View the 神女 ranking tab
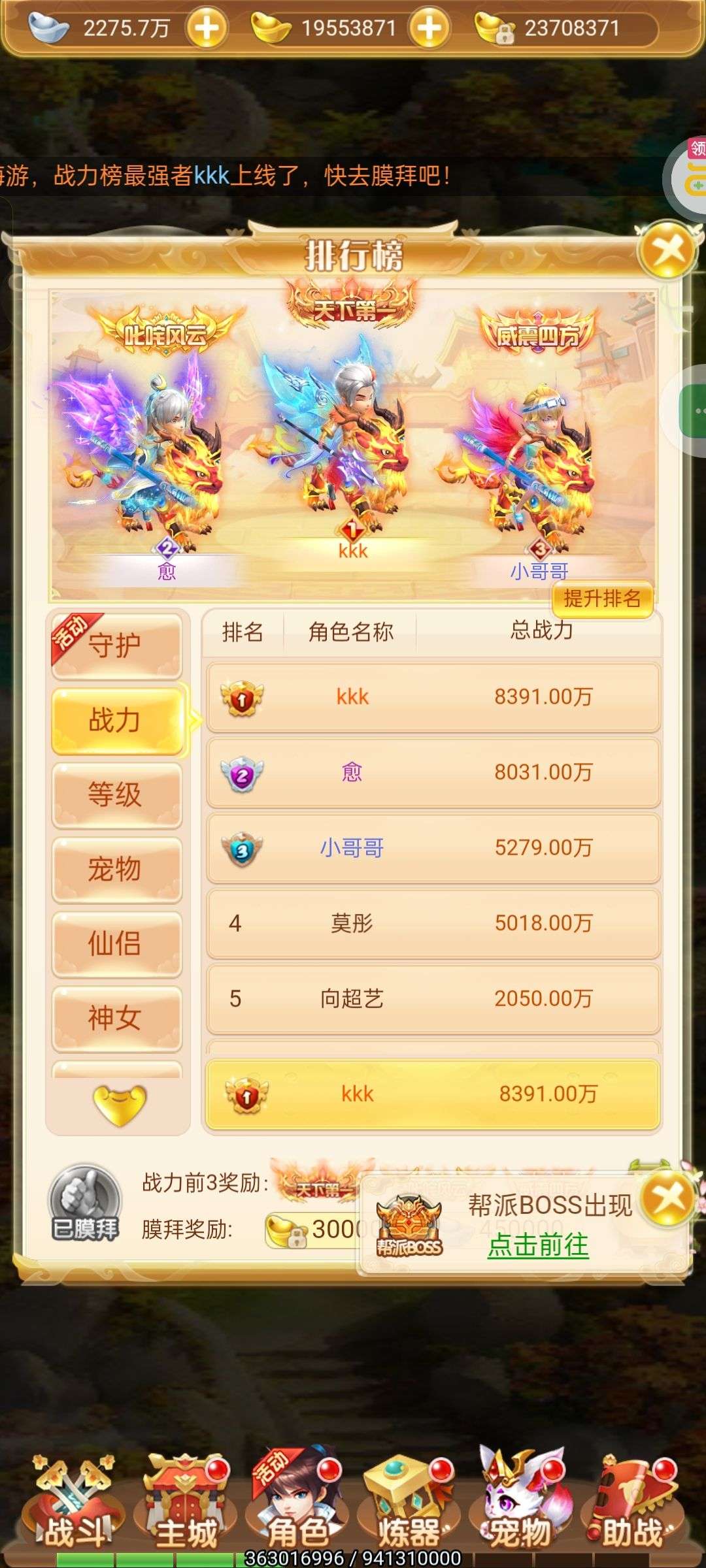Viewport: 706px width, 1568px height. pyautogui.click(x=116, y=1019)
